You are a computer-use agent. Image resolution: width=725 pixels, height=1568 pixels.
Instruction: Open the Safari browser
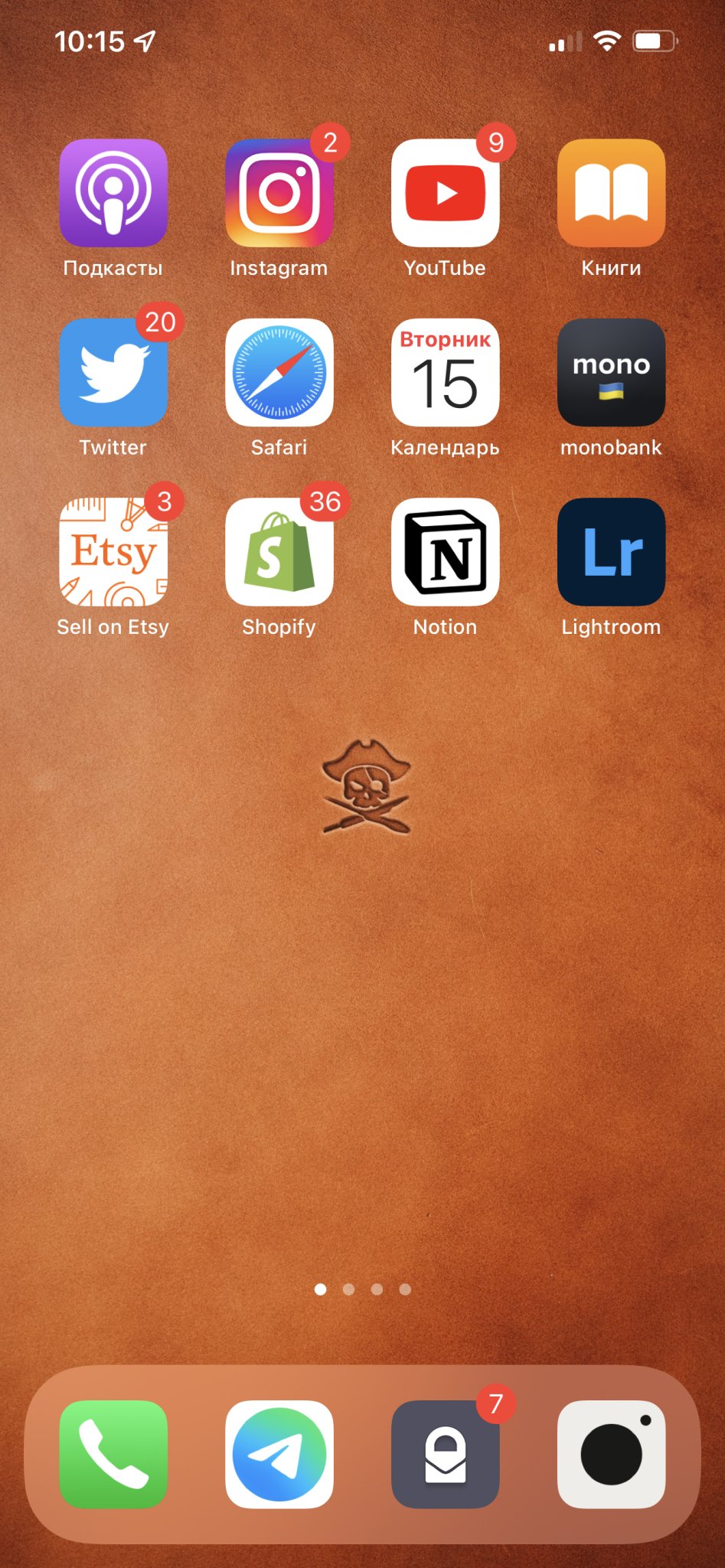tap(279, 373)
